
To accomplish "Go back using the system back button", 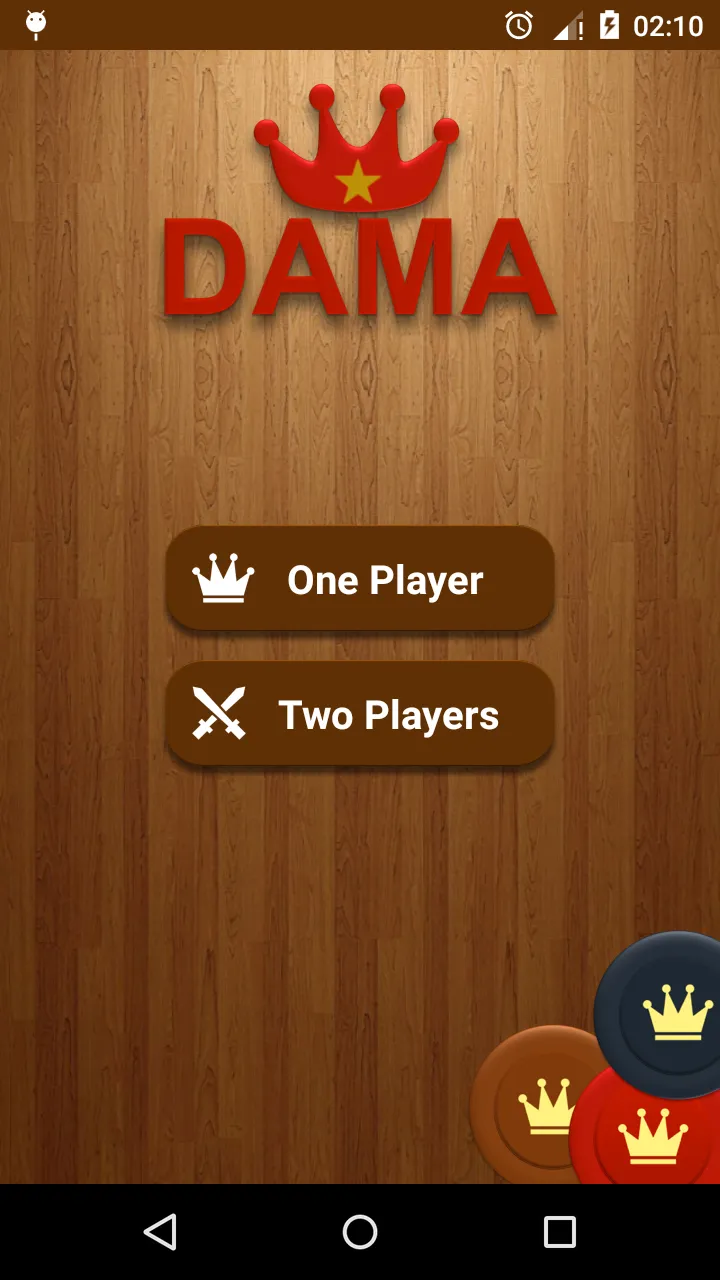I will (x=160, y=1232).
